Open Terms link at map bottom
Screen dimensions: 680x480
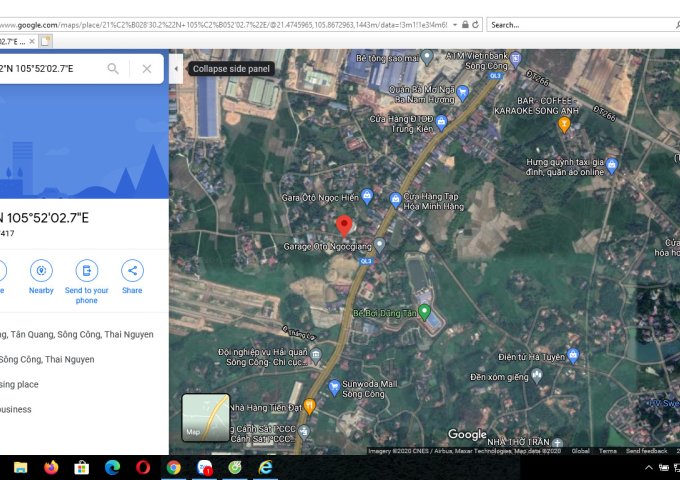pyautogui.click(x=608, y=451)
